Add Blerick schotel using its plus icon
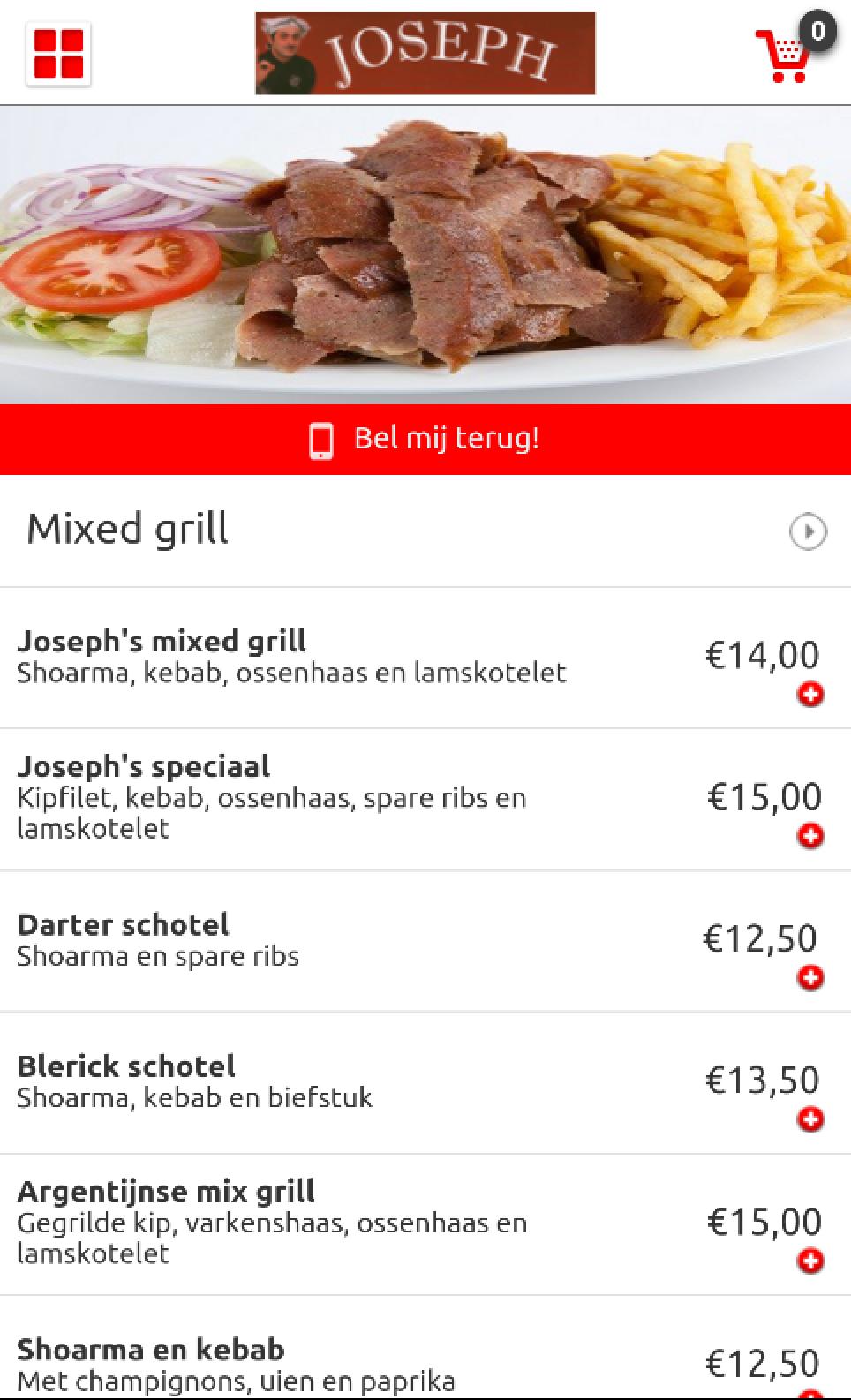This screenshot has height=1400, width=851. (x=810, y=1120)
